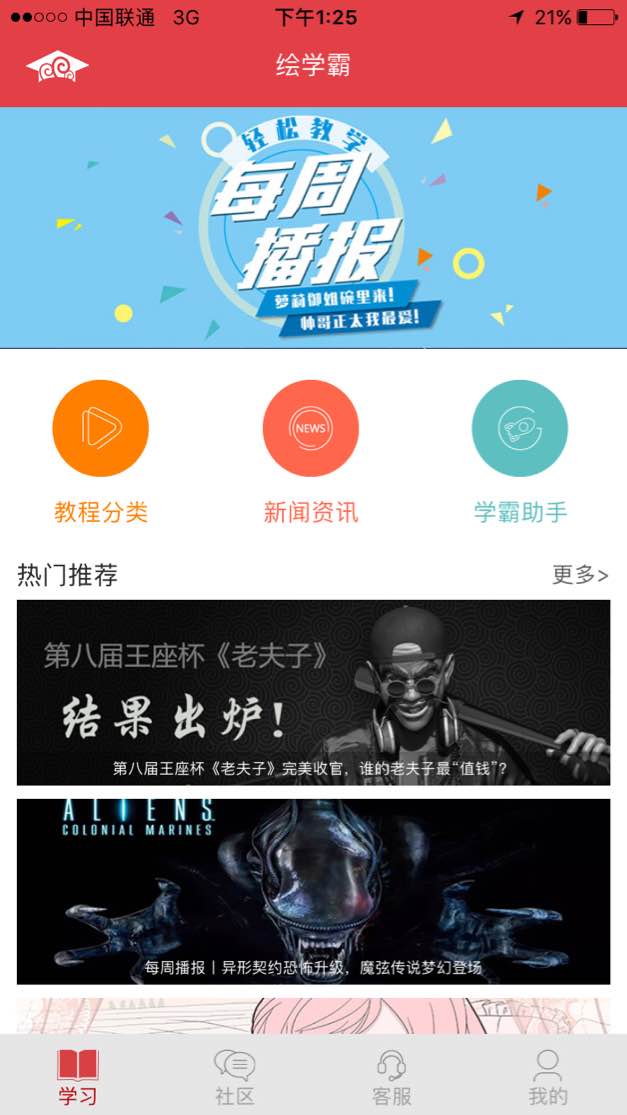This screenshot has width=627, height=1115.
Task: Tap 更多 to see more recommendations
Action: point(580,575)
